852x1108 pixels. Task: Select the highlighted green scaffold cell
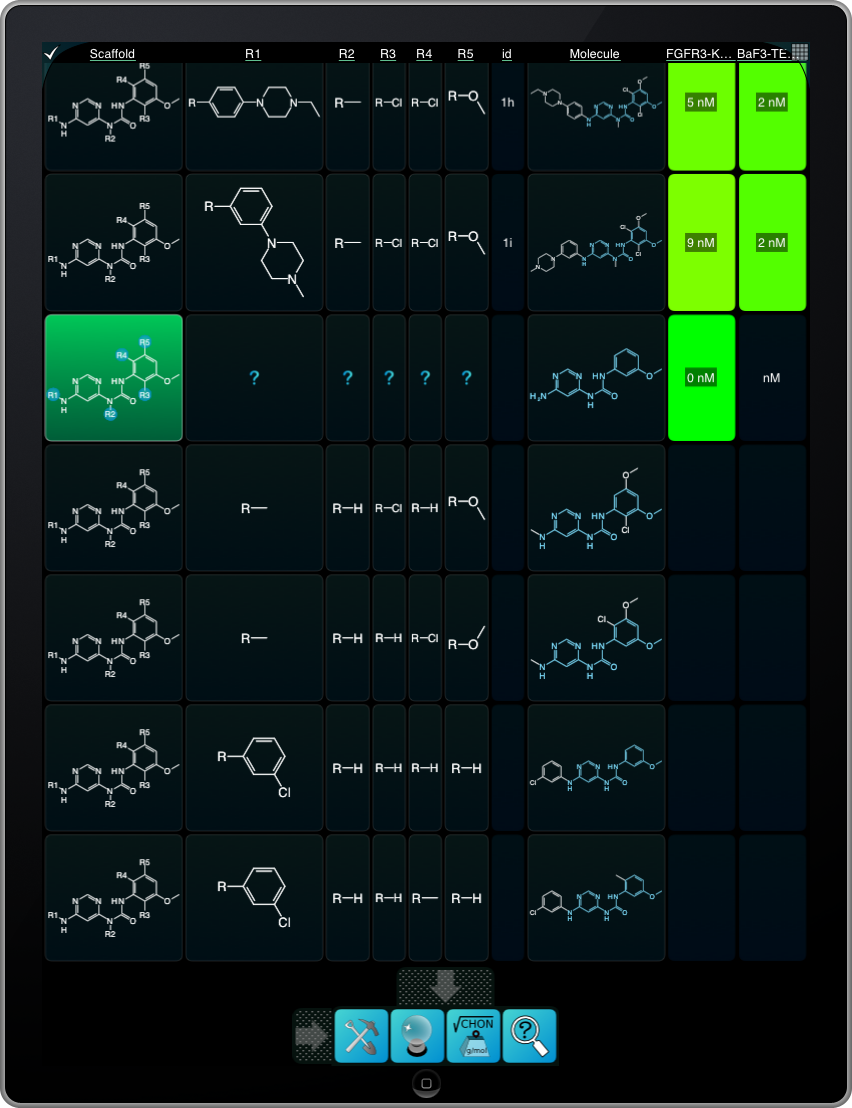113,378
